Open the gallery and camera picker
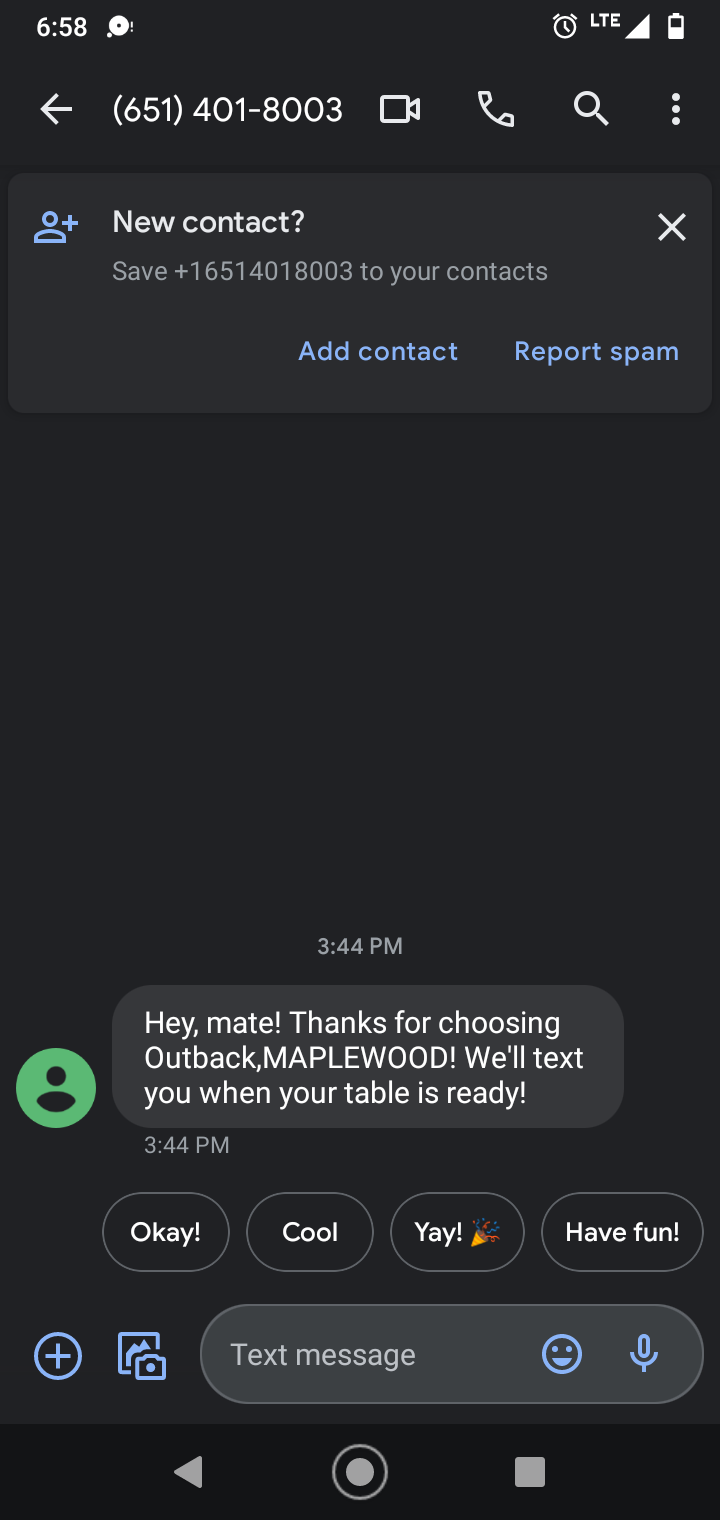This screenshot has width=720, height=1520. (142, 1356)
